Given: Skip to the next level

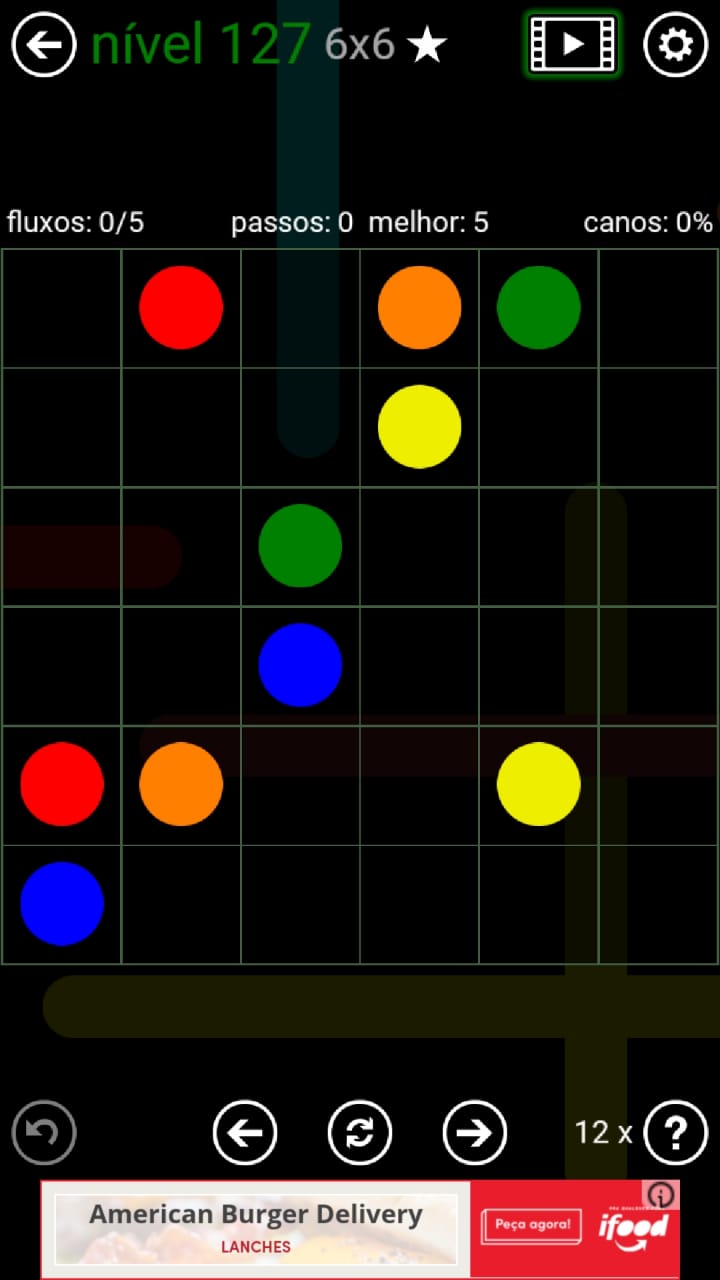Looking at the screenshot, I should click(474, 1132).
